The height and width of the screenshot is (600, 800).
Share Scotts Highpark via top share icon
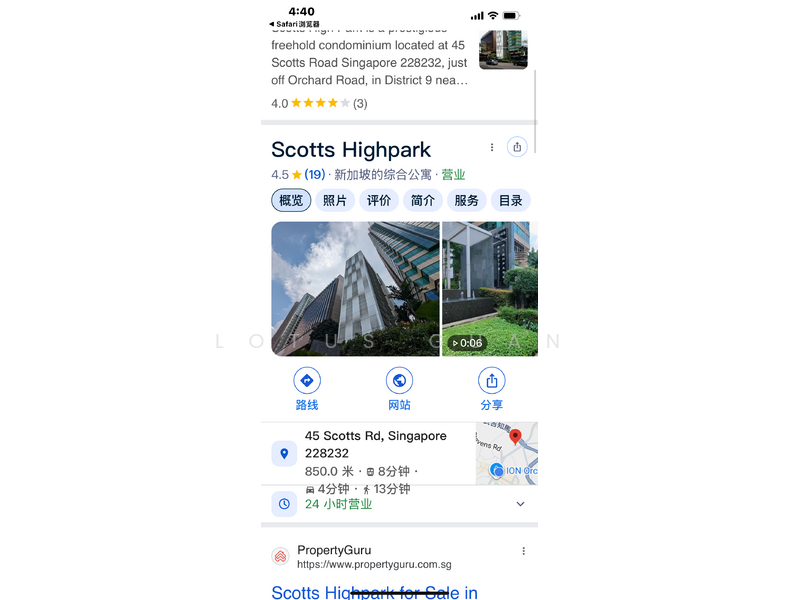[x=517, y=147]
